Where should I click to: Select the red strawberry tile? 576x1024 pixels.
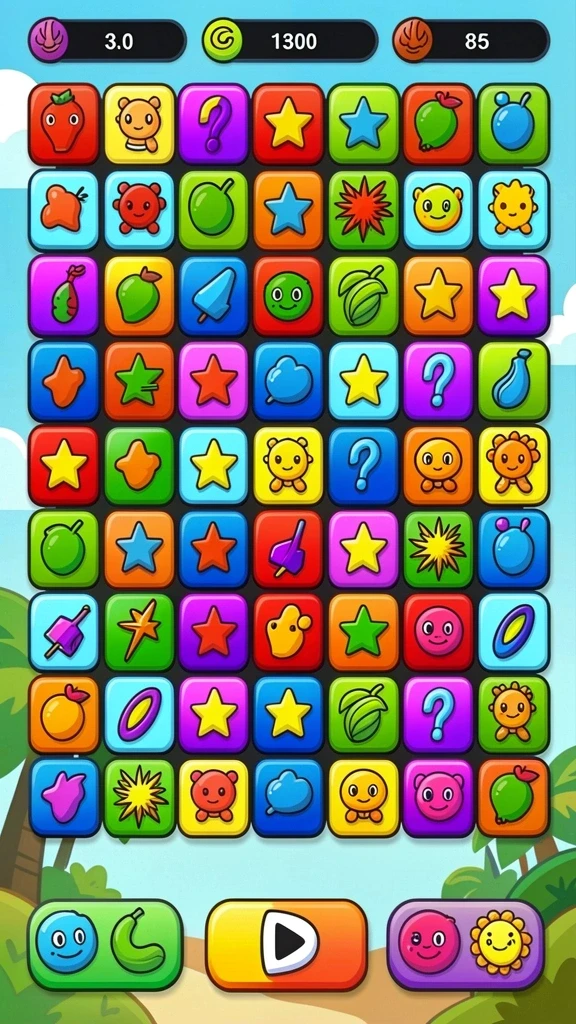click(64, 124)
